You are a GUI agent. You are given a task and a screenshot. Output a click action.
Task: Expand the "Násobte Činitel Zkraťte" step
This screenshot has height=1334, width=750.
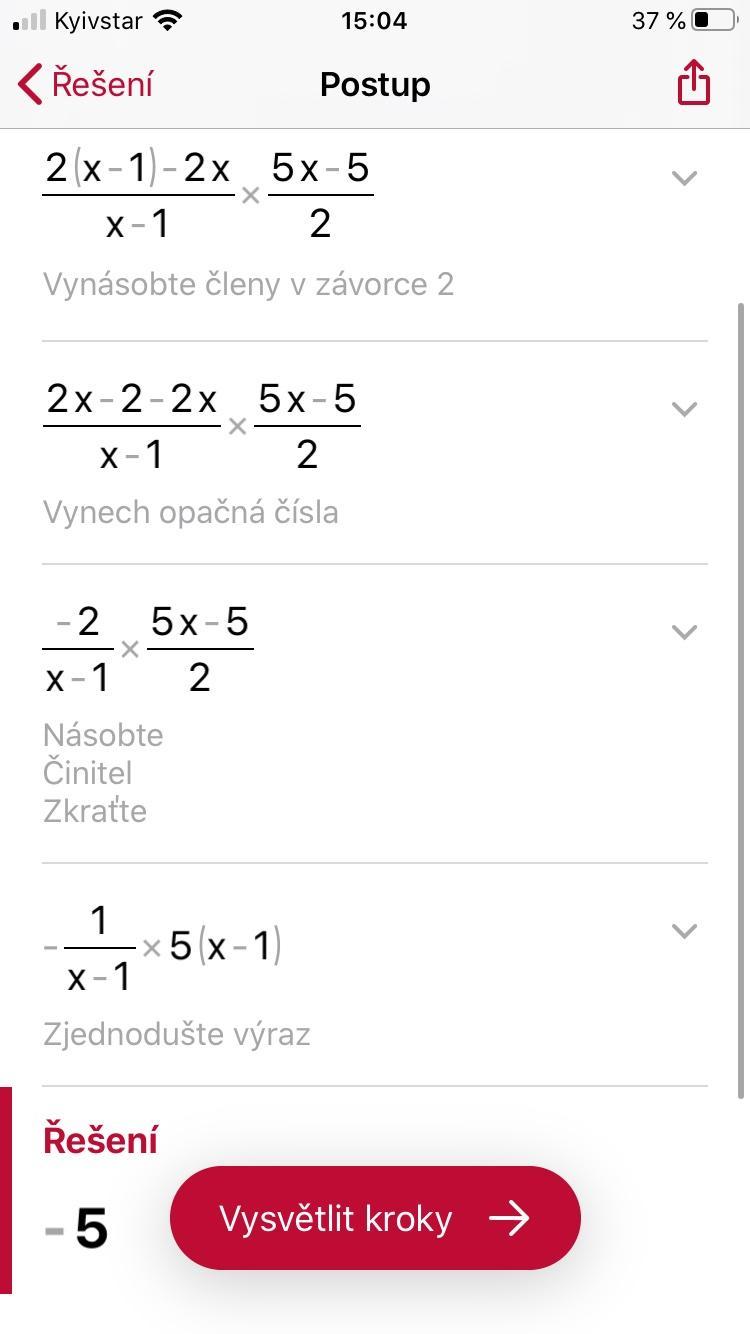tap(684, 632)
